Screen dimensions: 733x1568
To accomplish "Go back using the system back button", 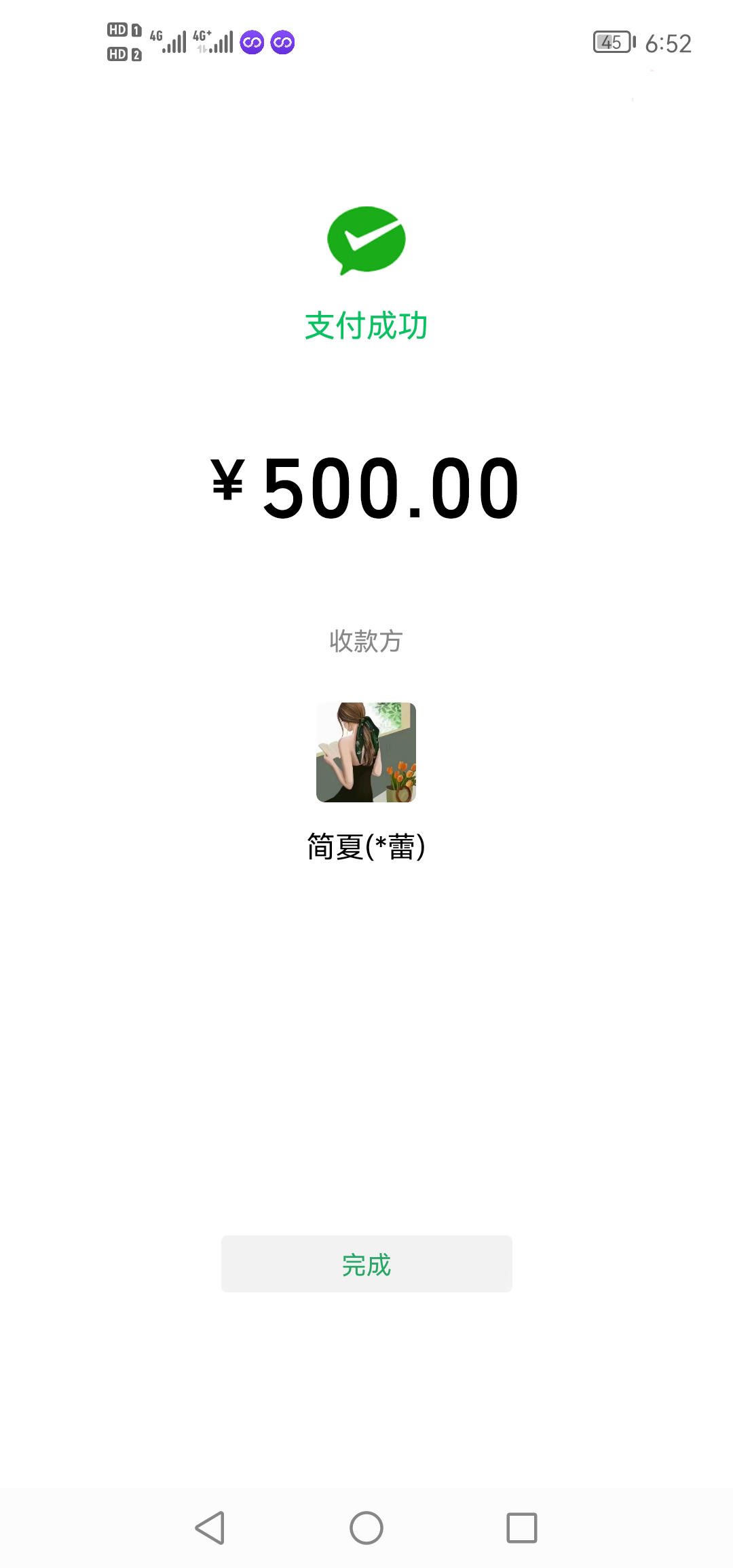I will [210, 1527].
